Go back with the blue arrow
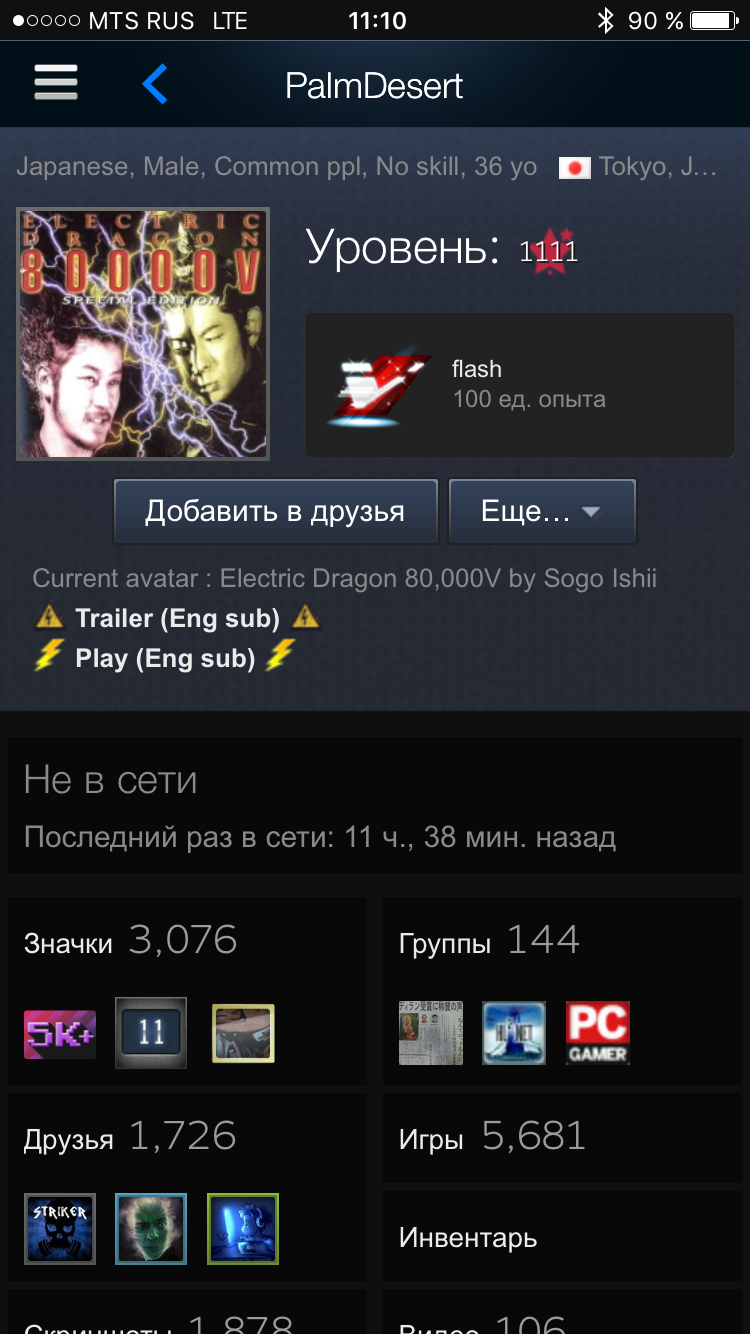 [155, 84]
